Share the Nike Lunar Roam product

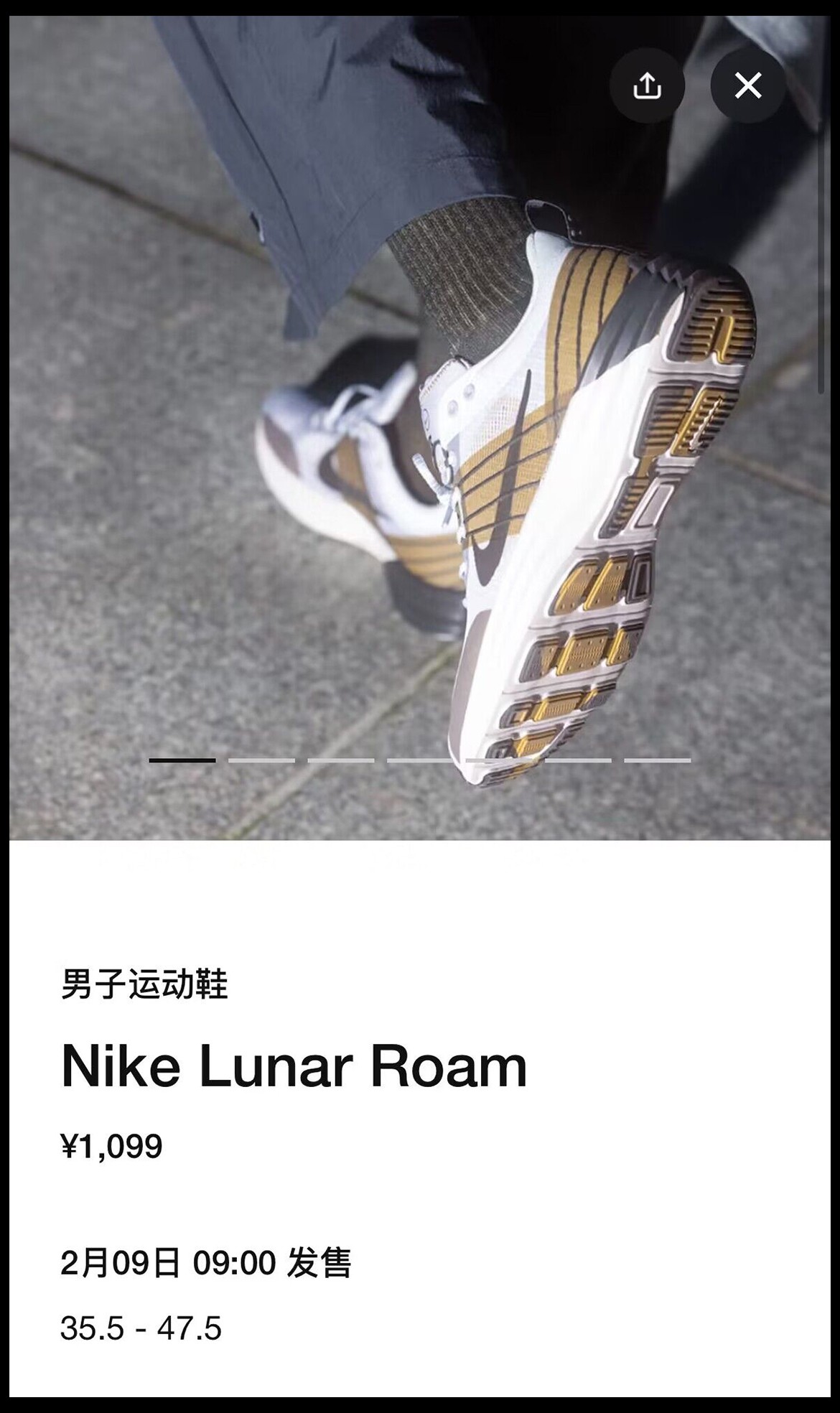647,86
